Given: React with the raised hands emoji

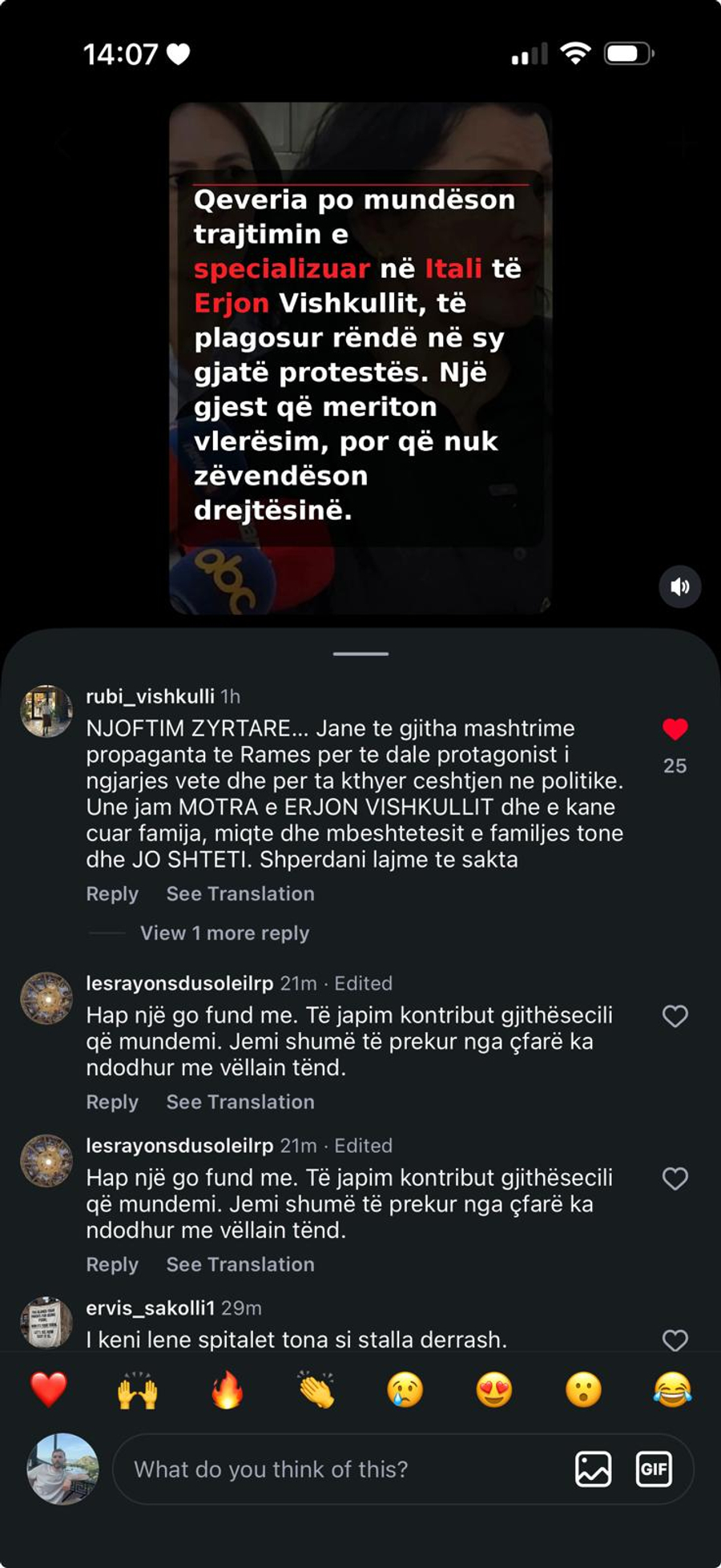Looking at the screenshot, I should click(138, 1389).
